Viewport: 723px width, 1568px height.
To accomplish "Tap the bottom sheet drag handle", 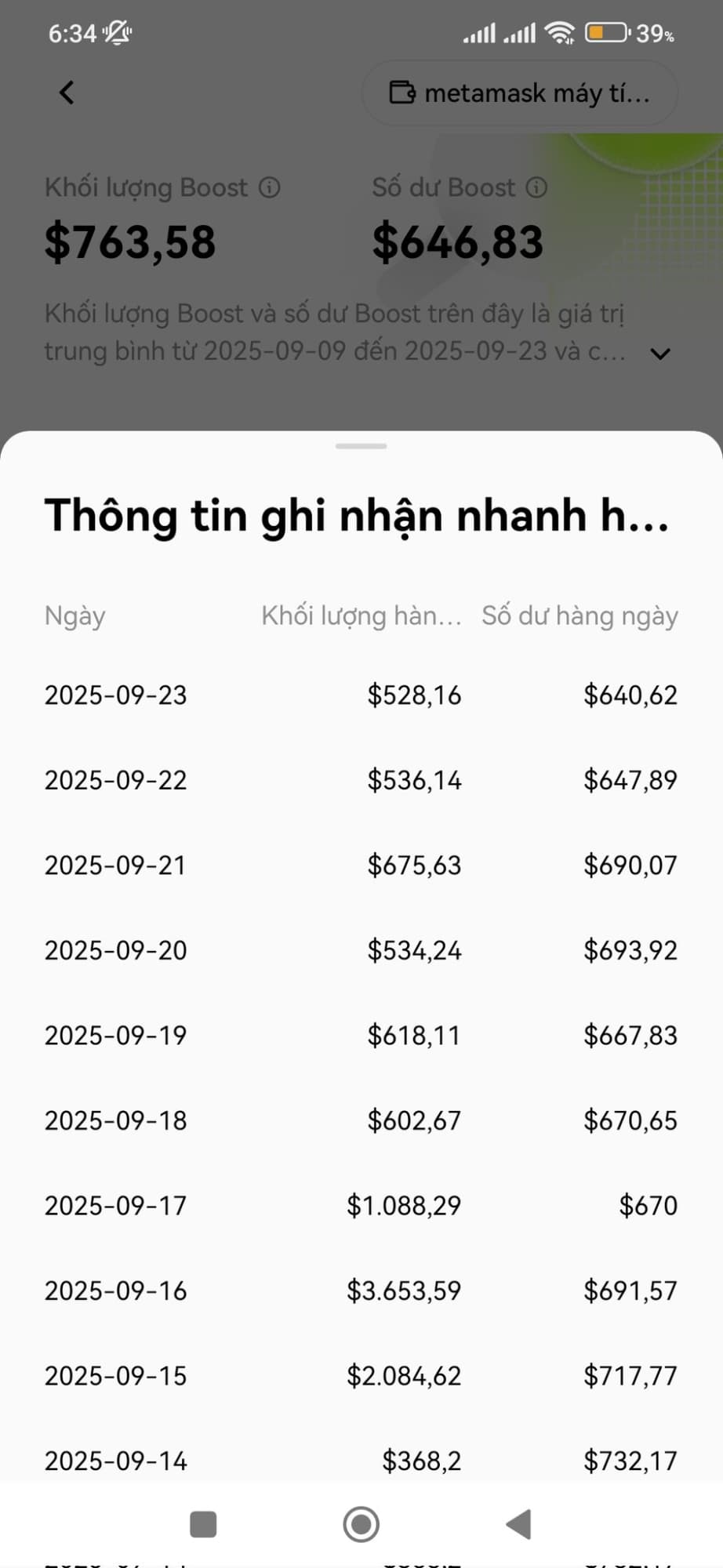I will click(x=361, y=446).
